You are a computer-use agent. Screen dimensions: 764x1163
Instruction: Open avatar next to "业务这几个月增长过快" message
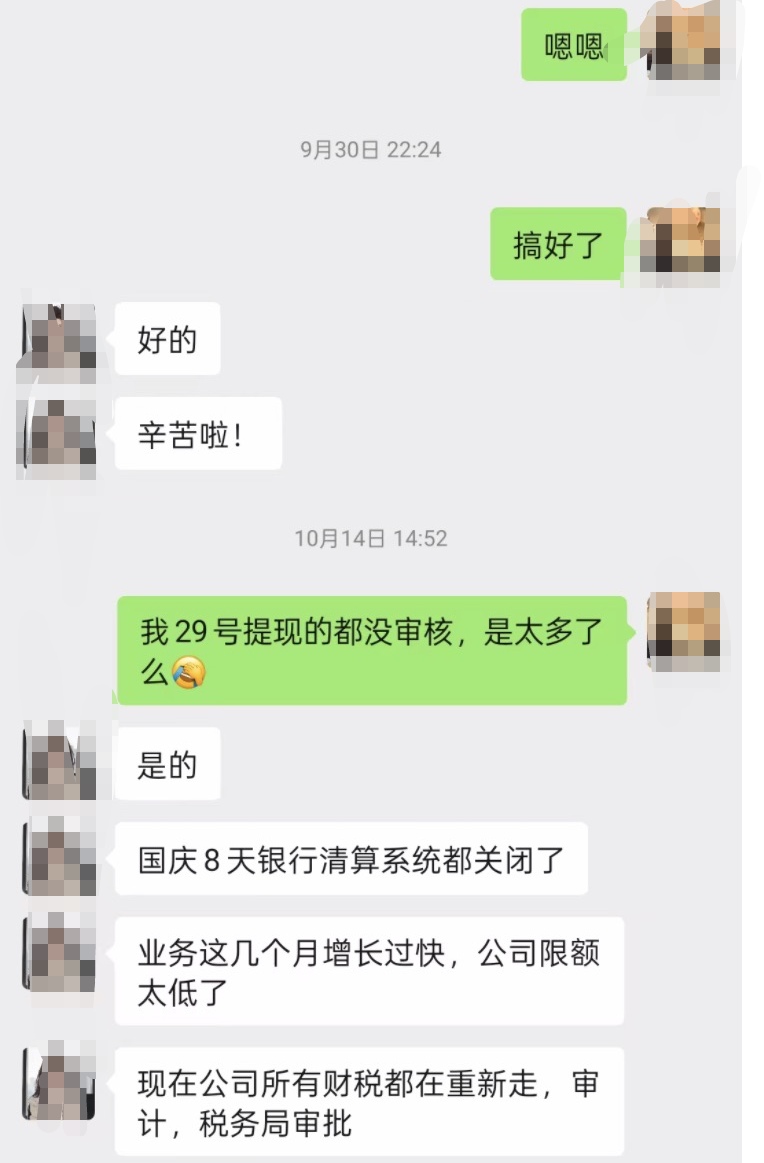tap(58, 952)
